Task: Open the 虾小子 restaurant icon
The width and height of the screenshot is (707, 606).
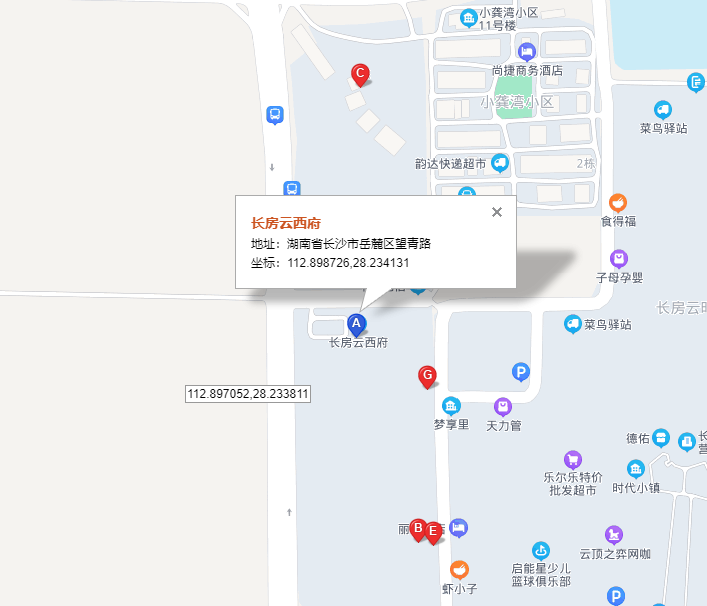Action: coord(459,570)
